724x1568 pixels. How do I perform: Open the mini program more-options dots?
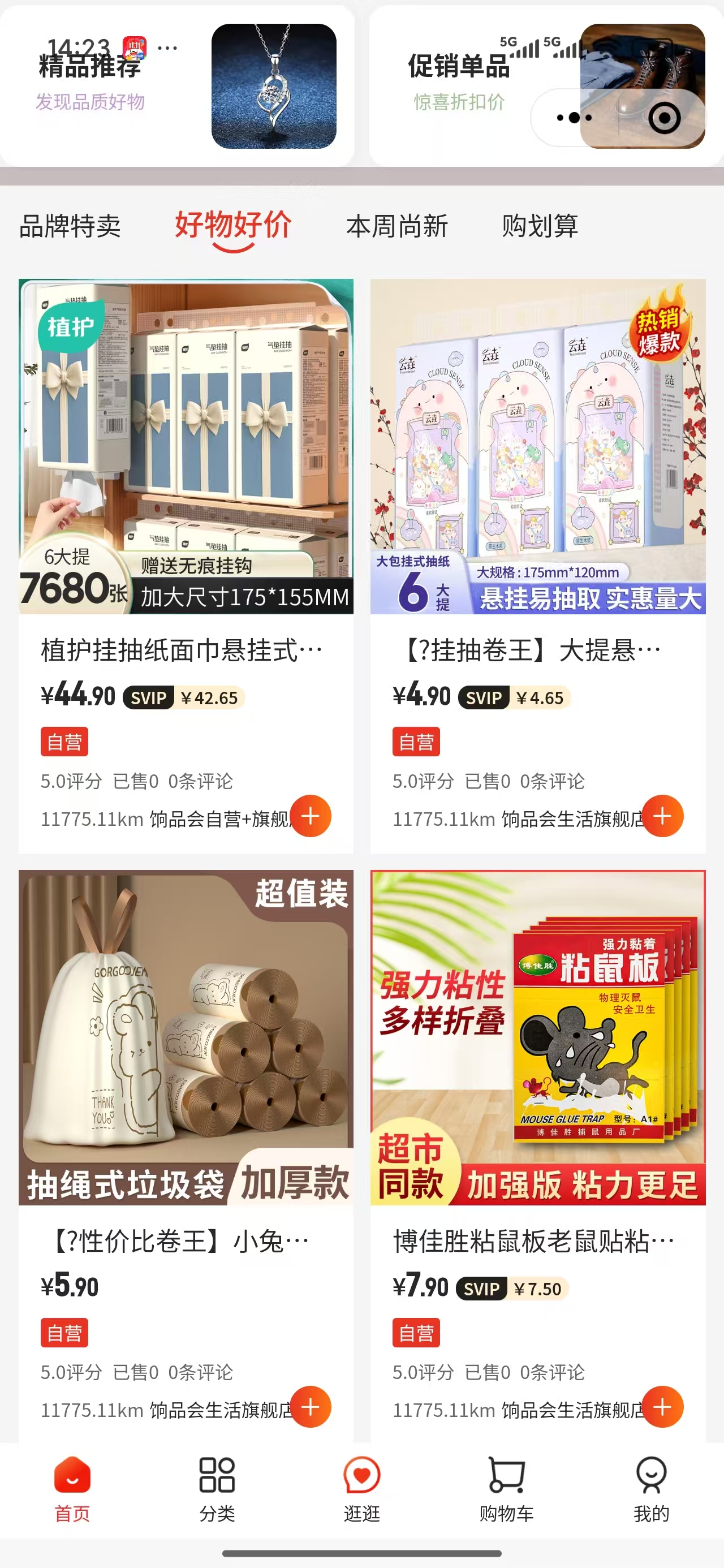click(574, 118)
